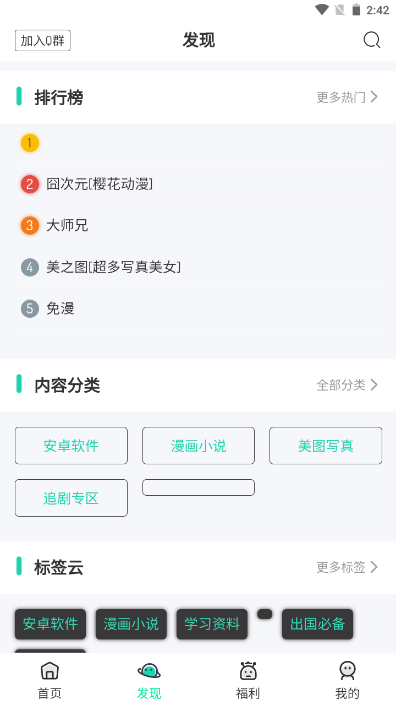This screenshot has width=396, height=705.
Task: Tap the 安卓软件 tag chip
Action: click(50, 624)
